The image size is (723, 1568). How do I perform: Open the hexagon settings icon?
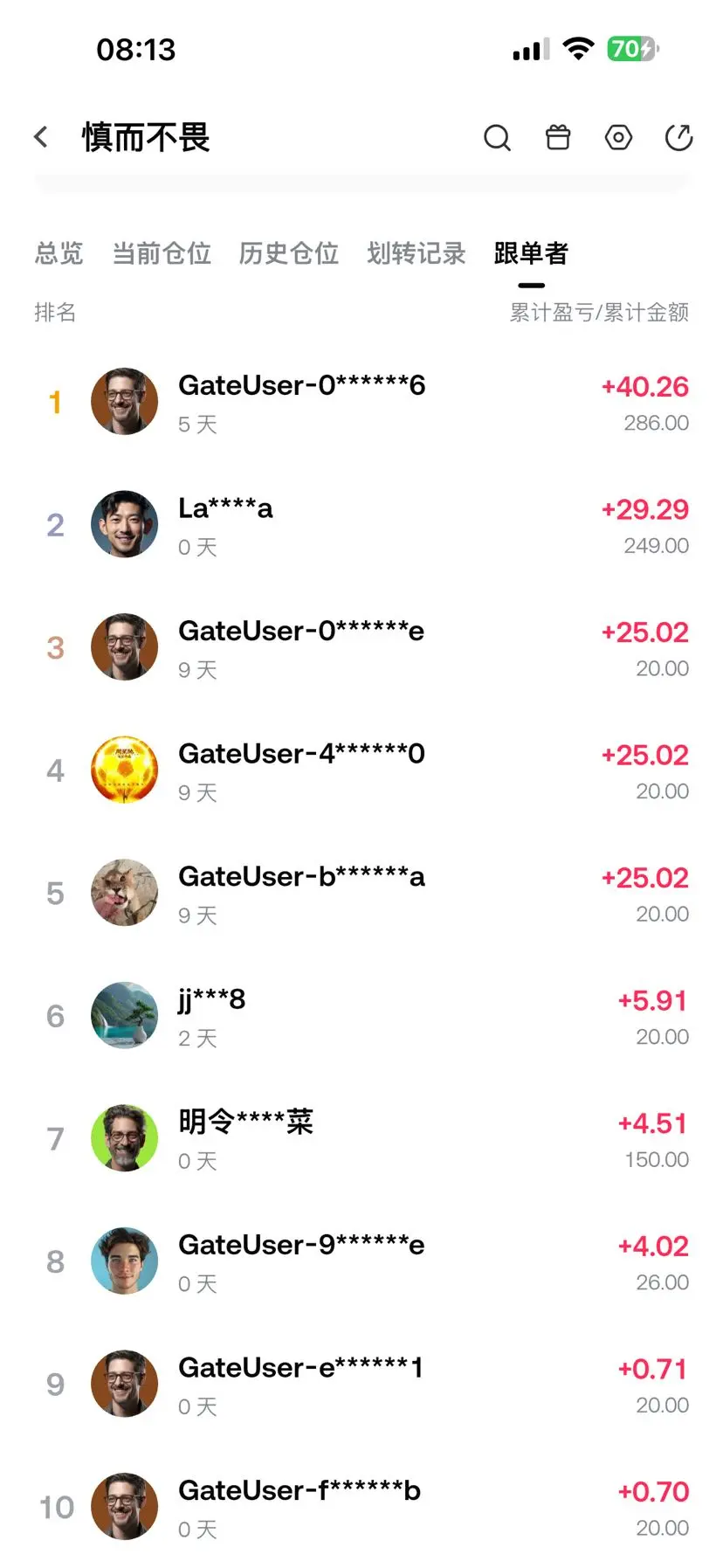618,137
